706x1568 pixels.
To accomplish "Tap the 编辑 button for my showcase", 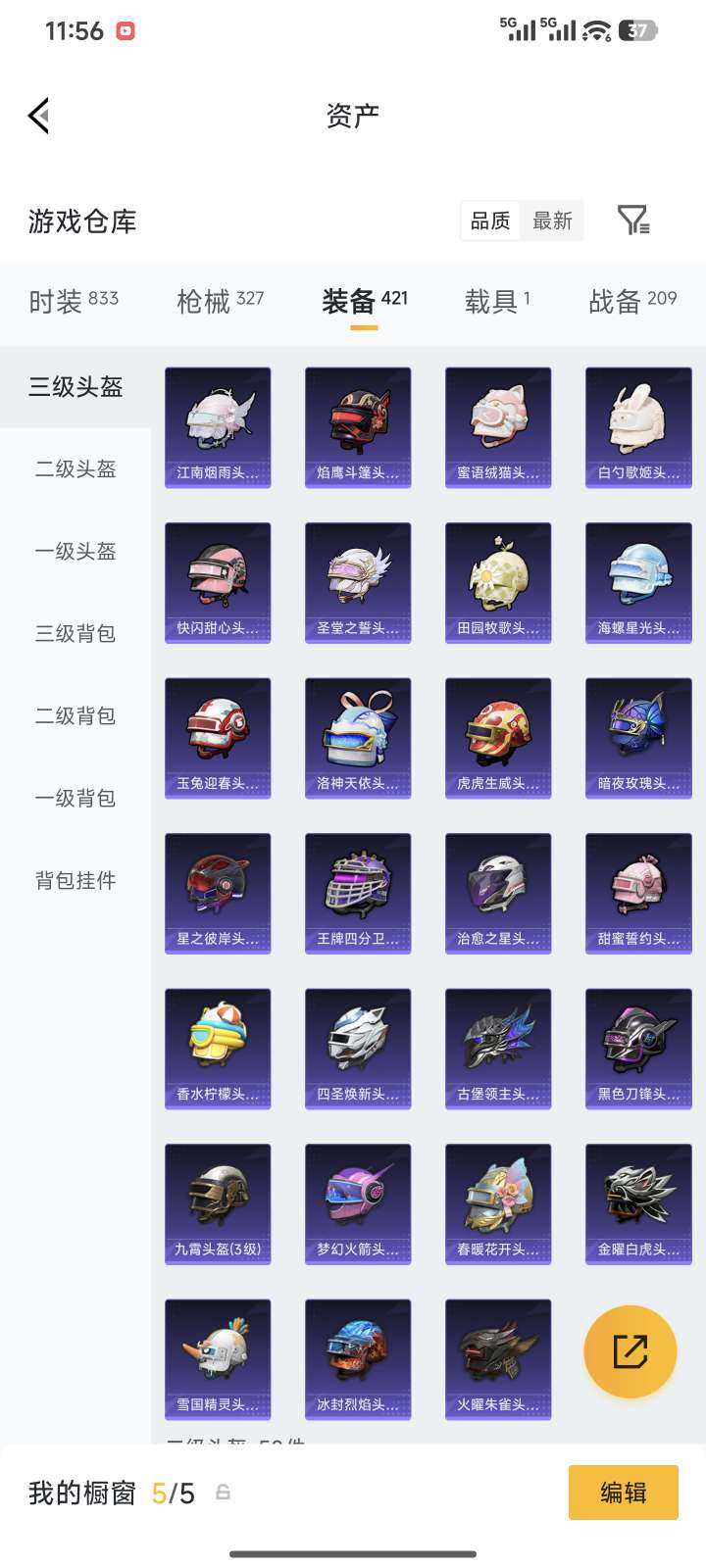I will [x=623, y=1493].
